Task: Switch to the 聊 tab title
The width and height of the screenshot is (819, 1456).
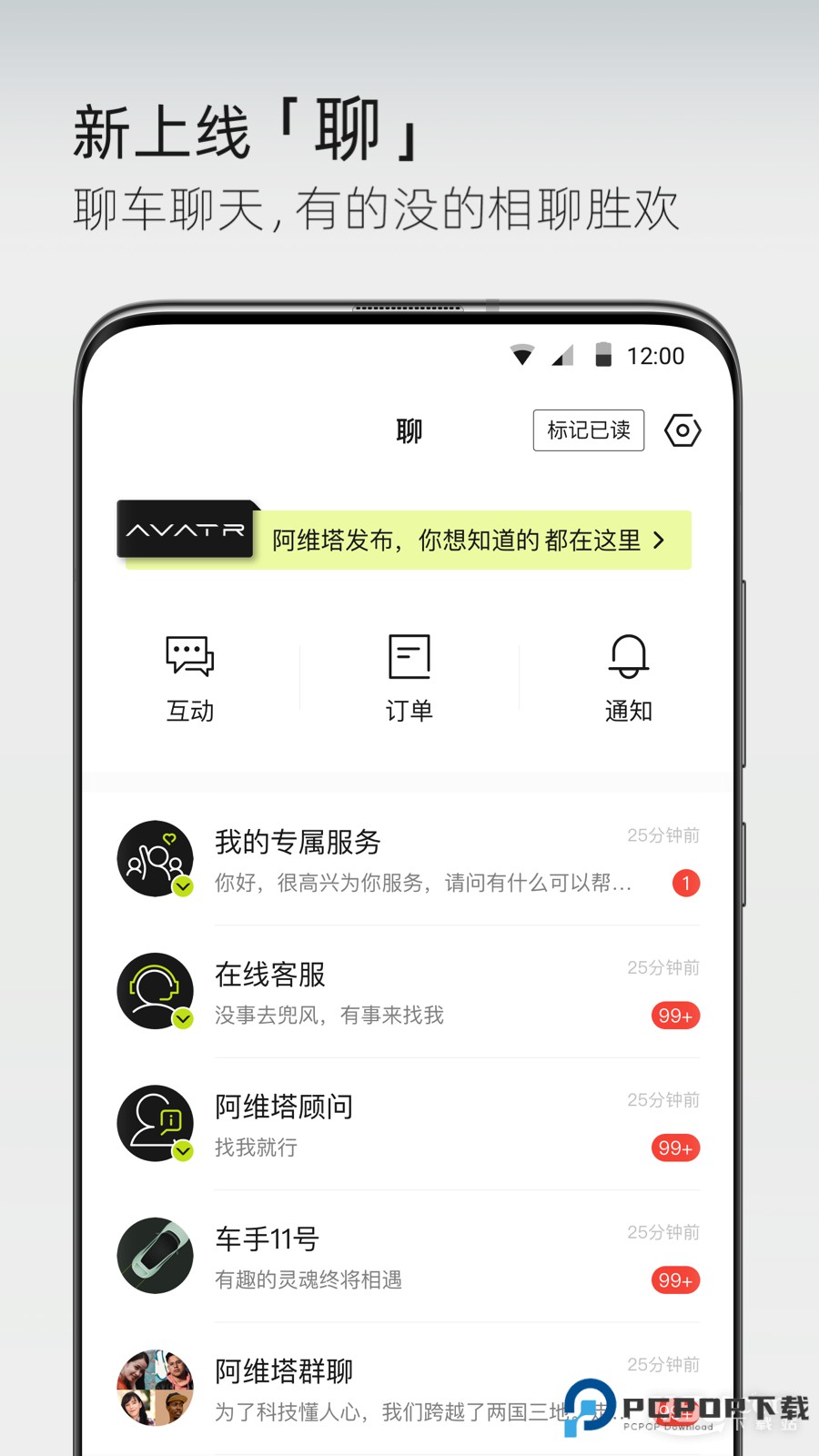Action: (409, 430)
